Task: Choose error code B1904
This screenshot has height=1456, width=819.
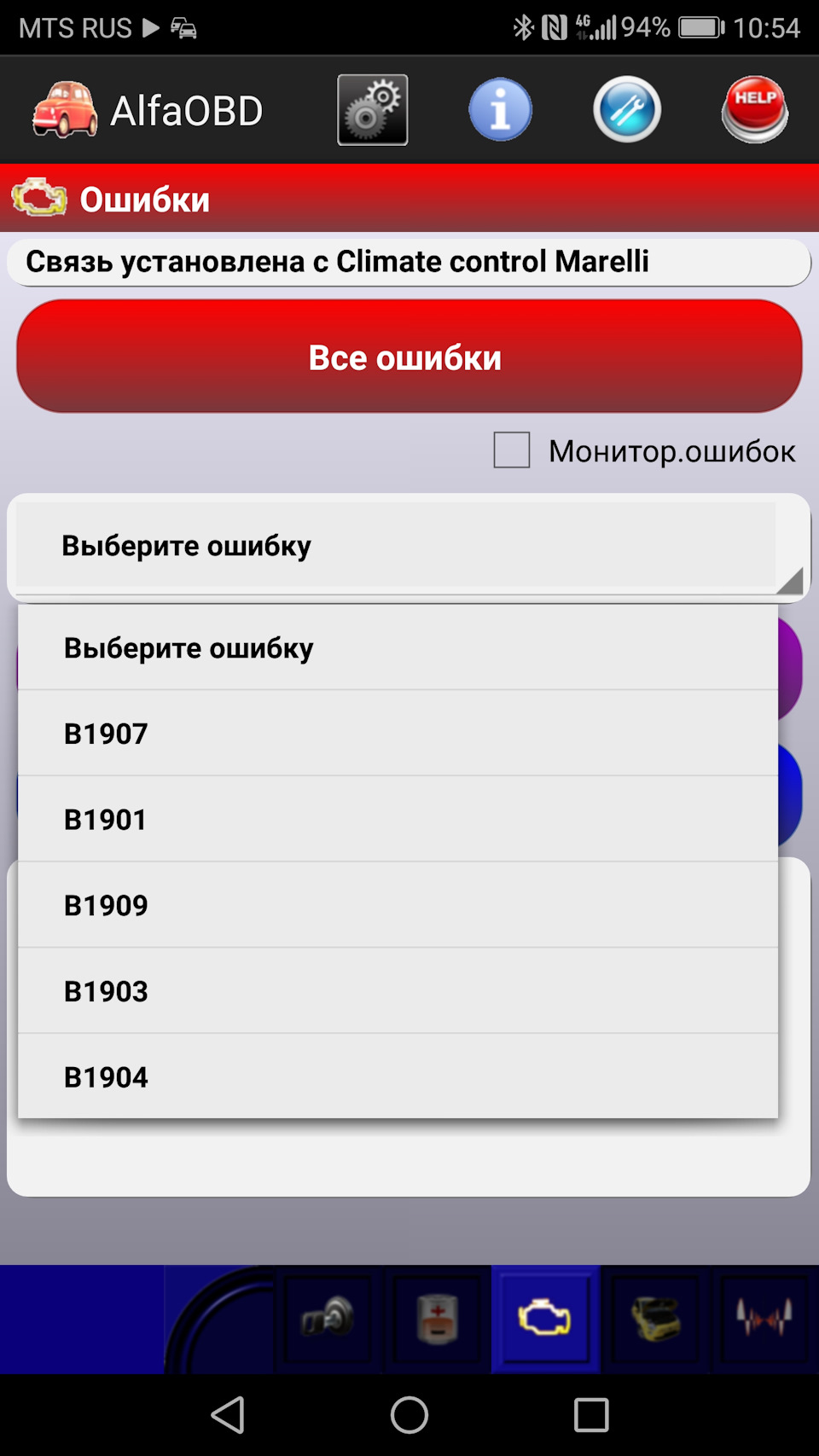Action: (x=398, y=1077)
